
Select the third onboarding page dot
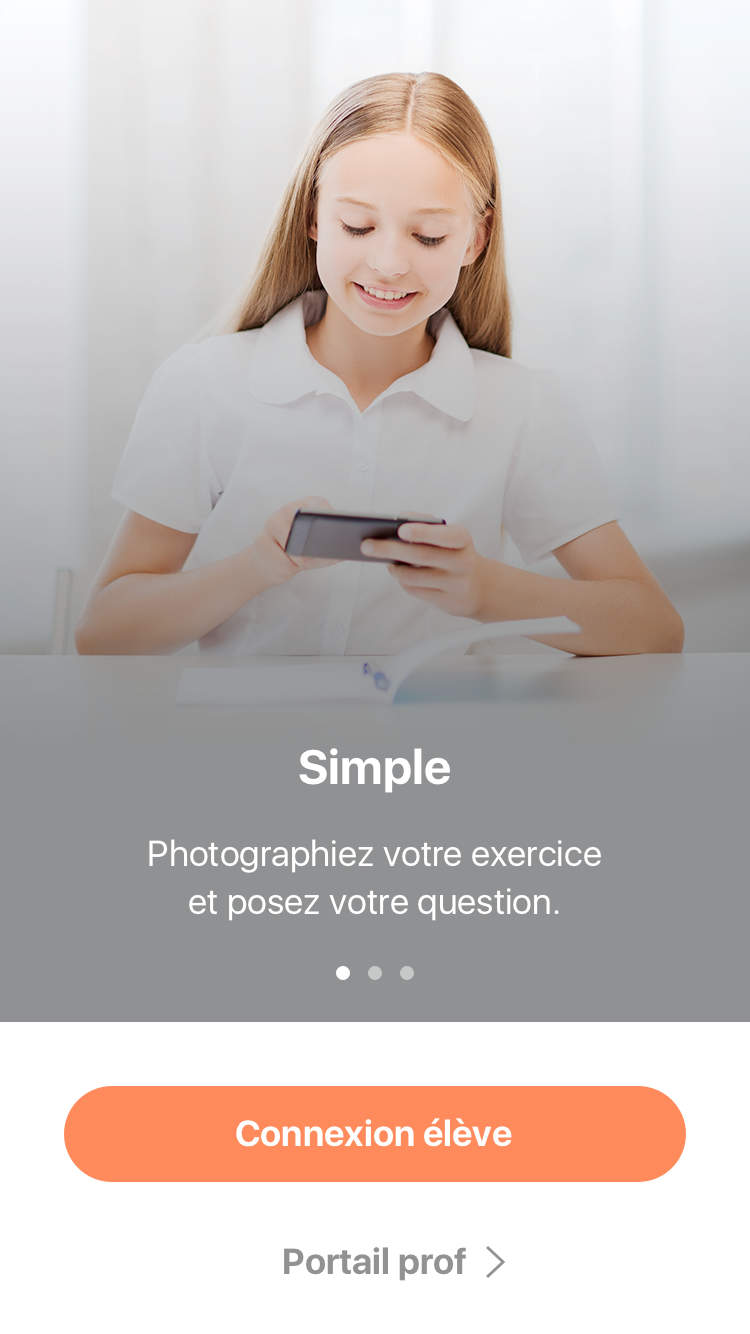click(x=407, y=973)
